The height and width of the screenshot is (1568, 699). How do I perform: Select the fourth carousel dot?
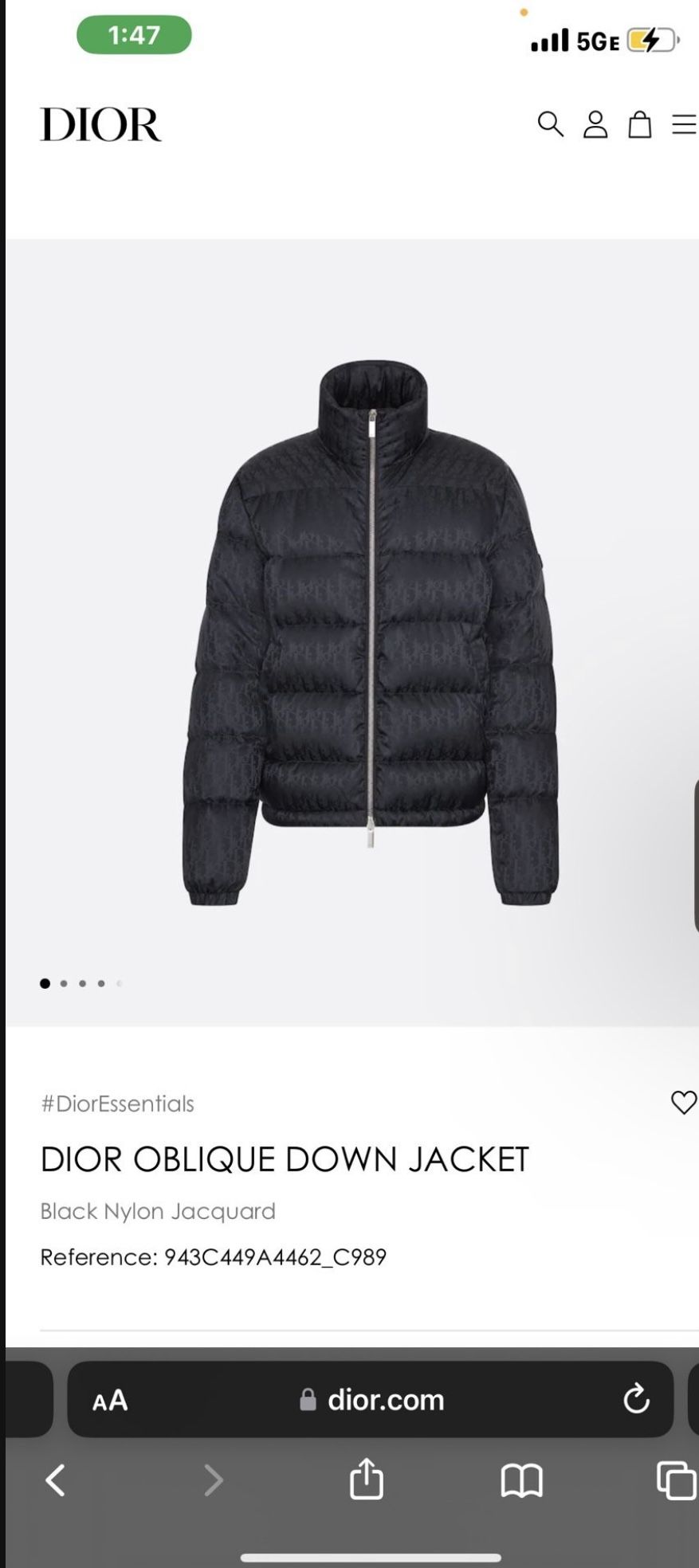[x=100, y=982]
